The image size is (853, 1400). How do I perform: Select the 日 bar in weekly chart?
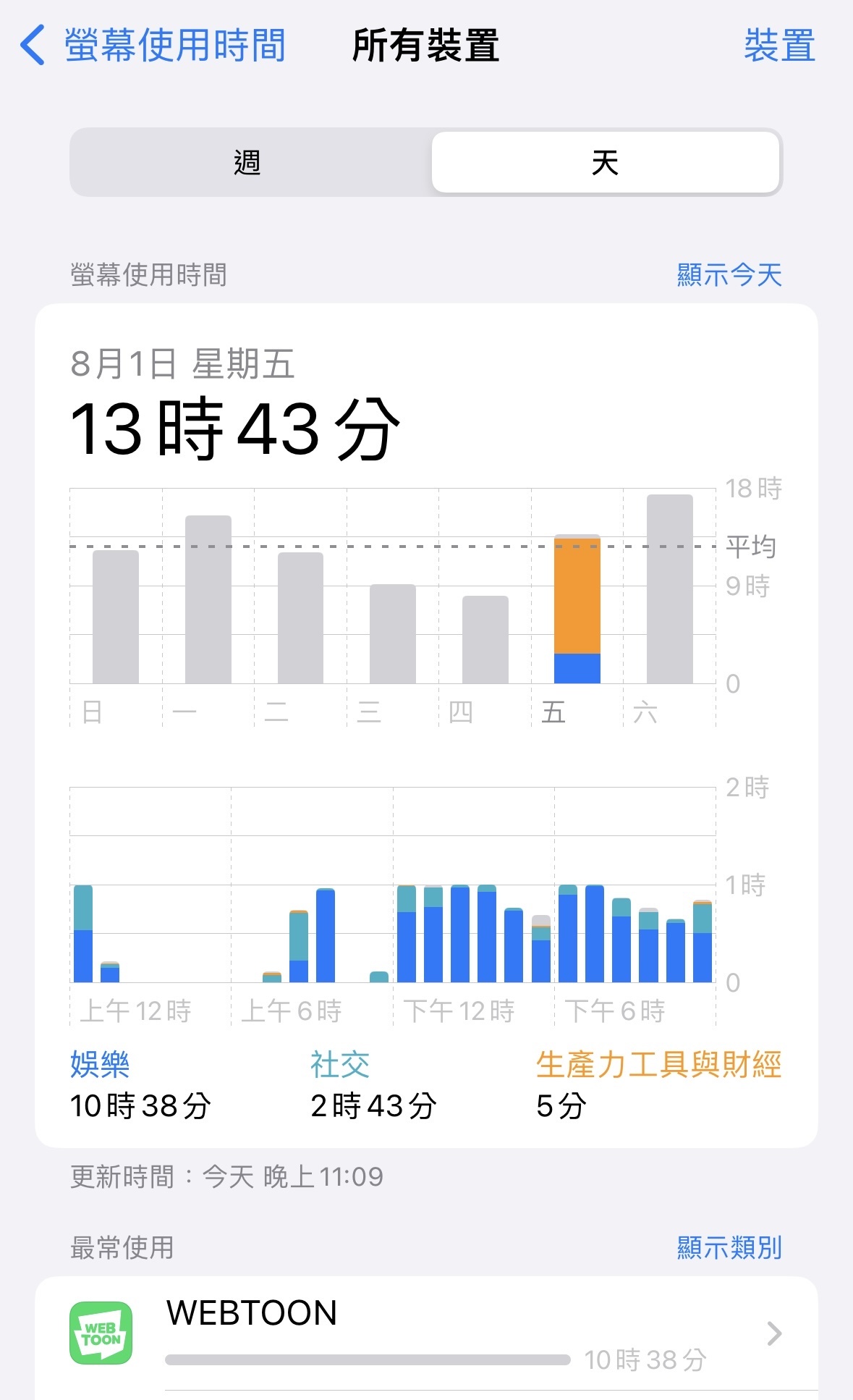pyautogui.click(x=116, y=617)
